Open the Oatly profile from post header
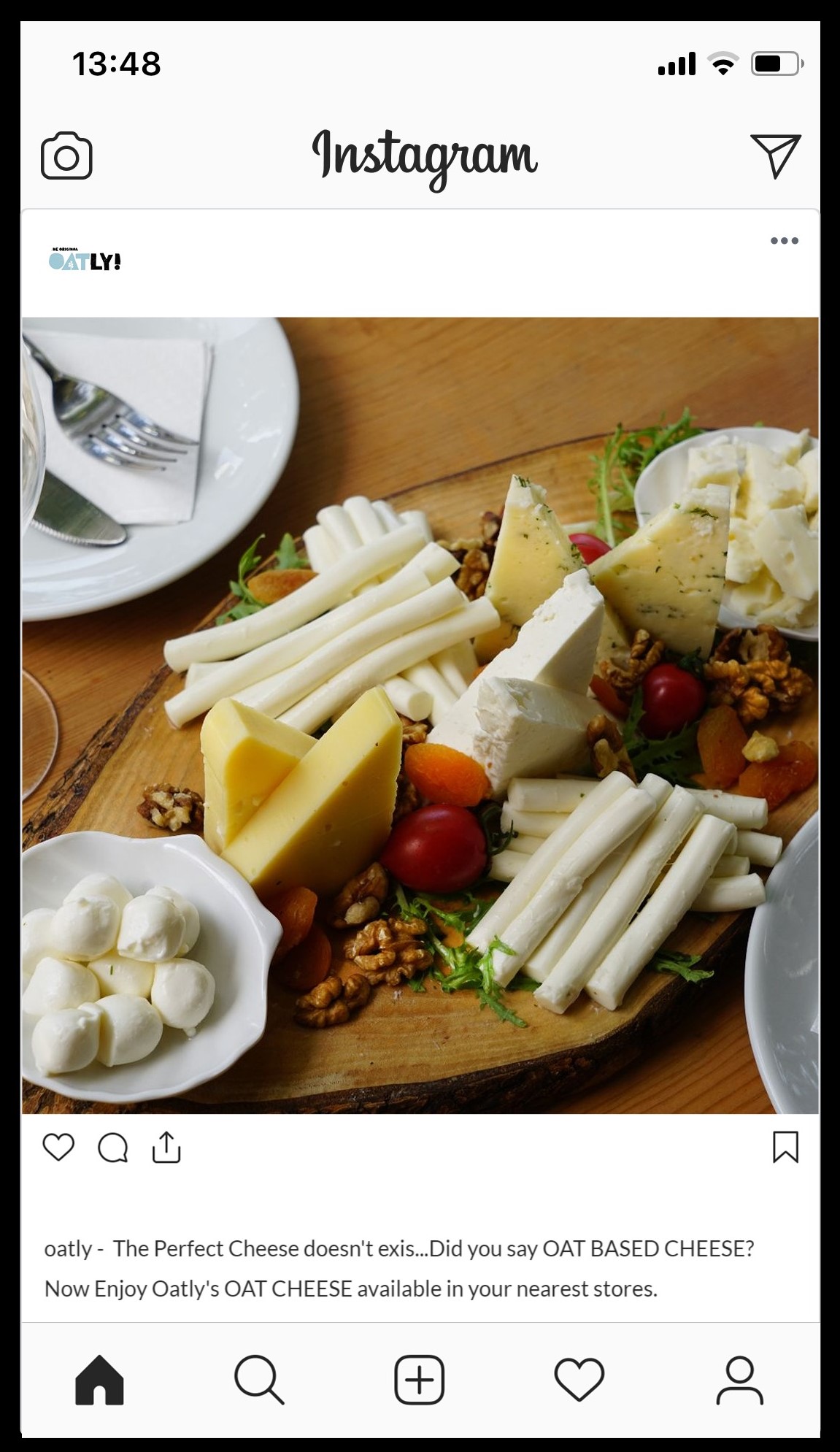Image resolution: width=840 pixels, height=1452 pixels. point(85,260)
